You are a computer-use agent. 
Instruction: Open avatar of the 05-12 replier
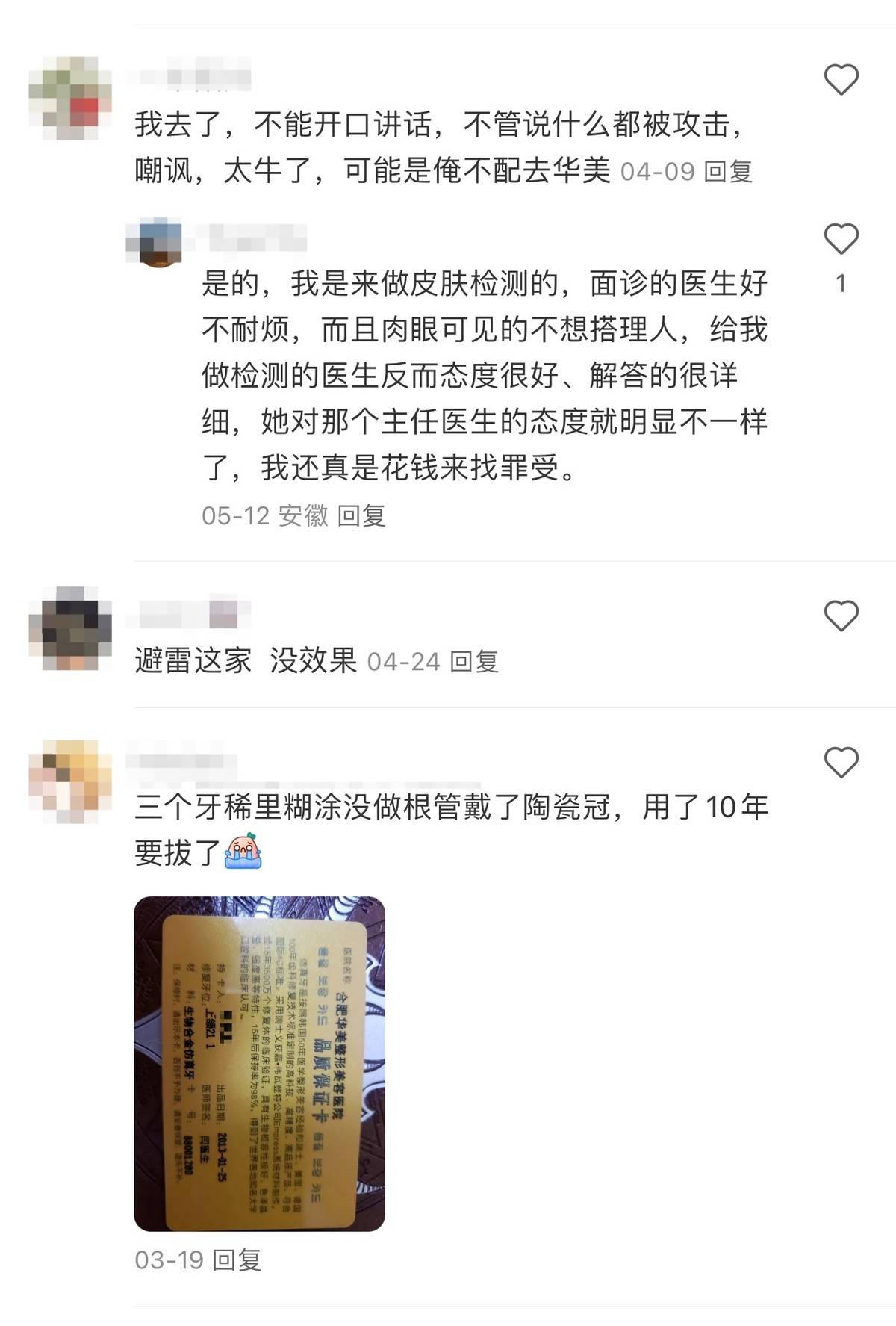(x=155, y=241)
